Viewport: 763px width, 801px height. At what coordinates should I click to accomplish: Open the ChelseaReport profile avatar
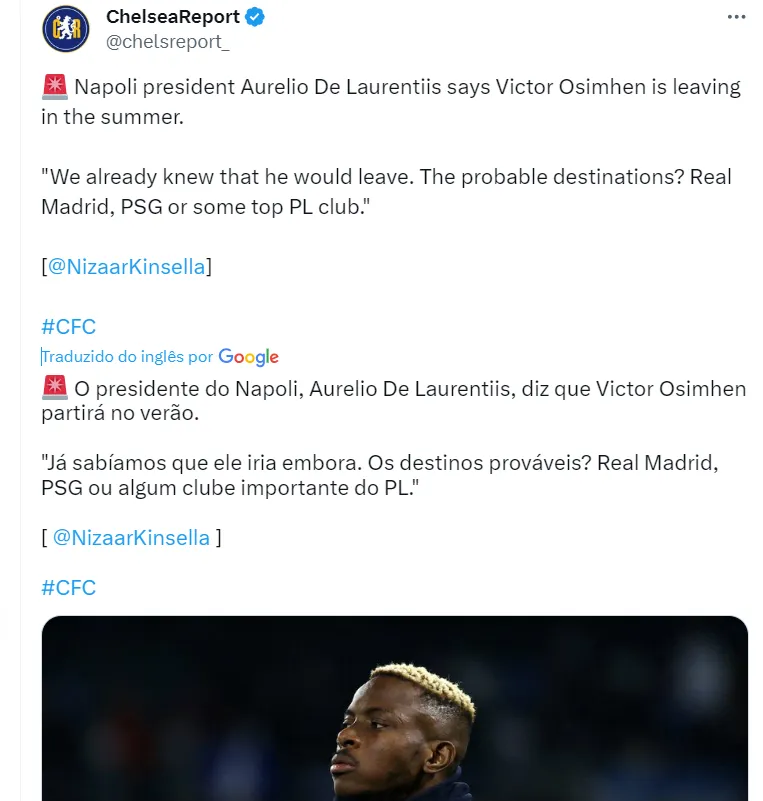click(x=66, y=29)
